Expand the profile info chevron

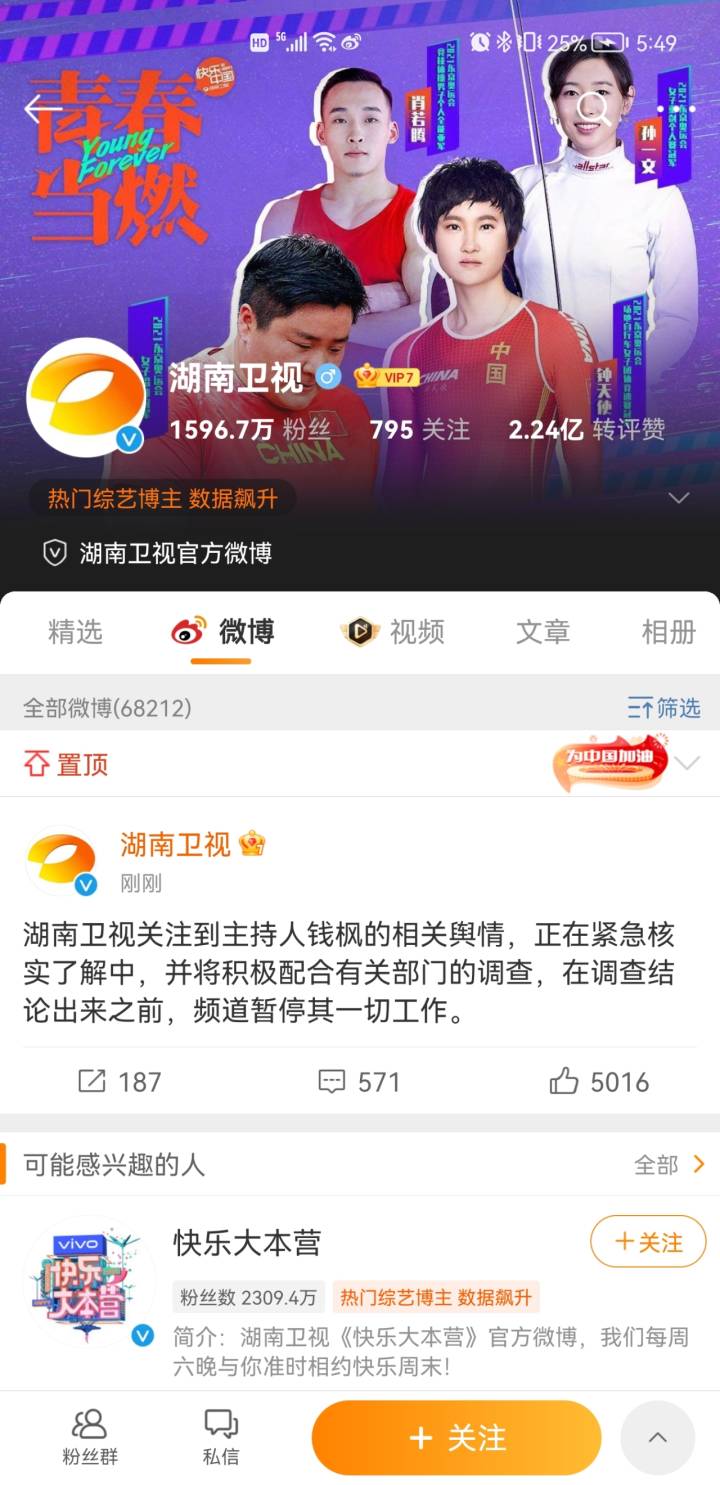click(x=679, y=498)
